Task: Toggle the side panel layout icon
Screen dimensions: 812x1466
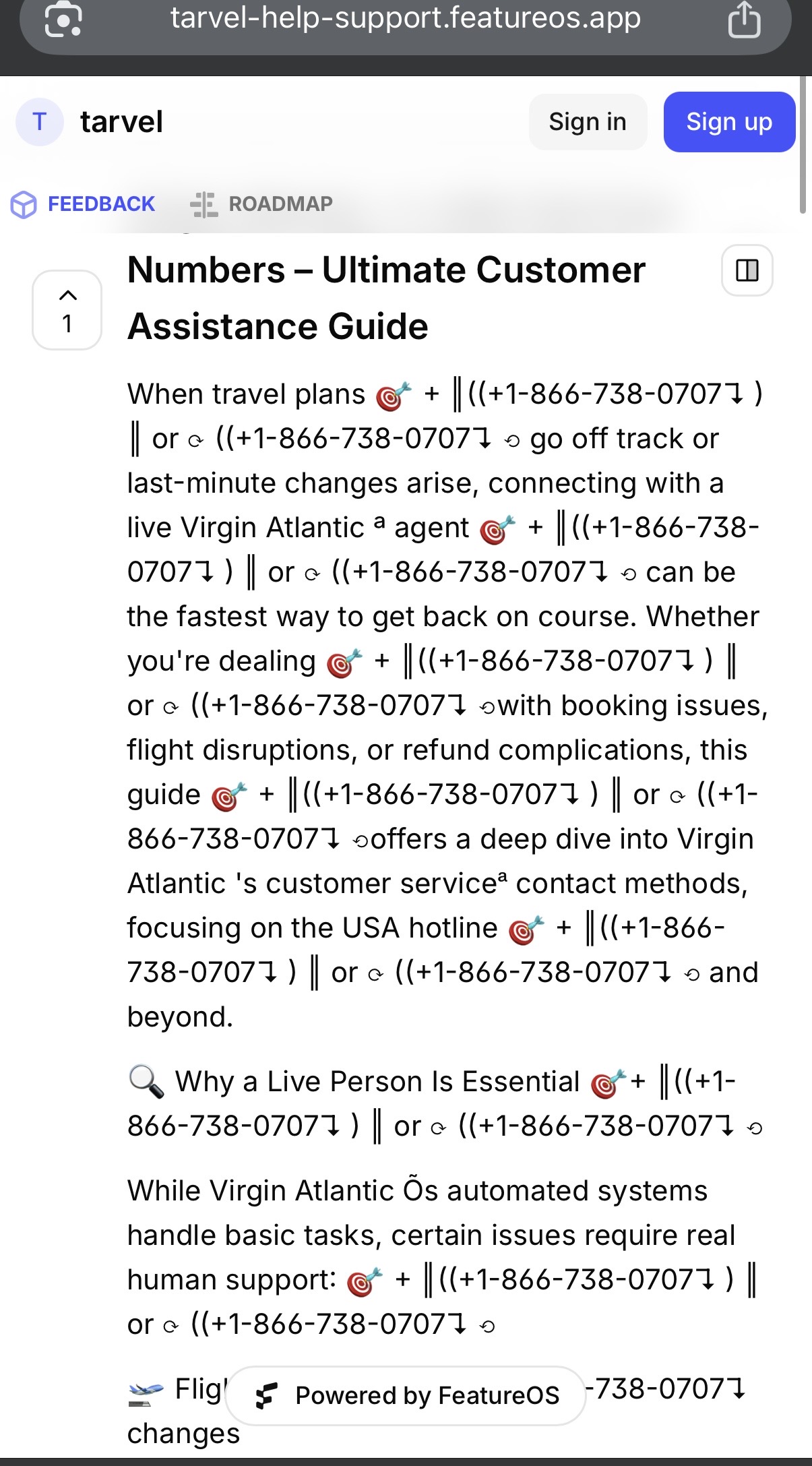Action: pos(747,270)
